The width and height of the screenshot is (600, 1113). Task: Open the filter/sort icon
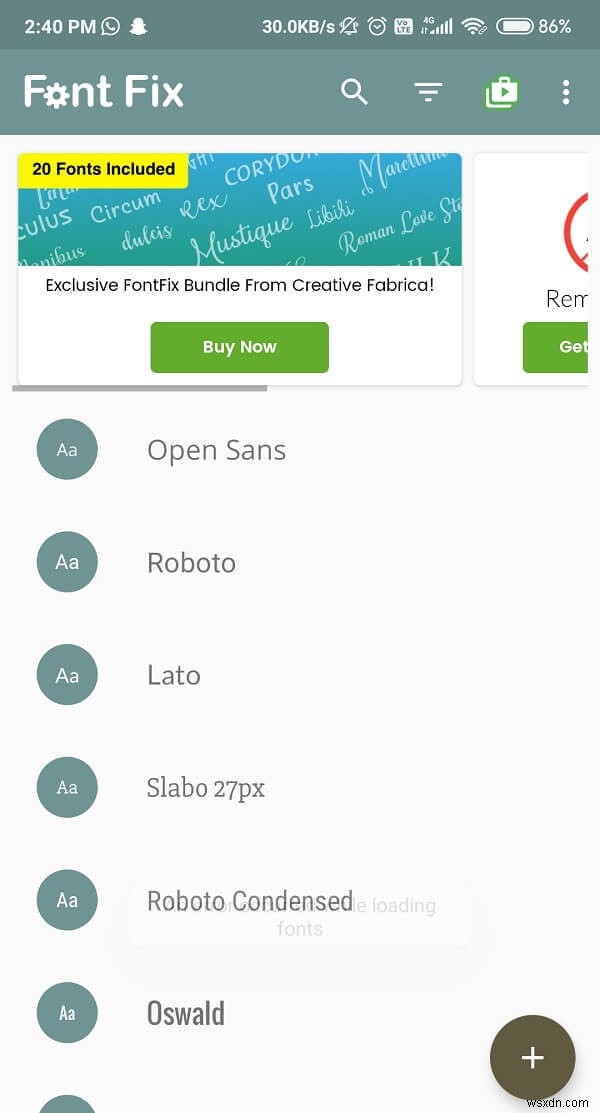click(428, 93)
